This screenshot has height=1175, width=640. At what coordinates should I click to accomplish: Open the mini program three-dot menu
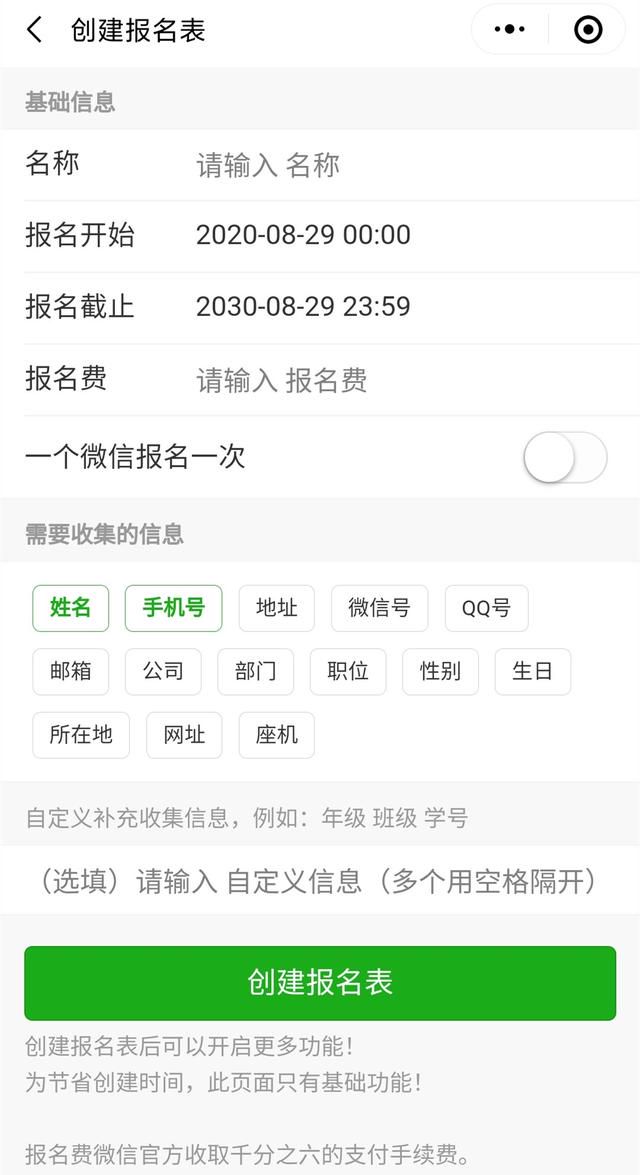tap(510, 30)
